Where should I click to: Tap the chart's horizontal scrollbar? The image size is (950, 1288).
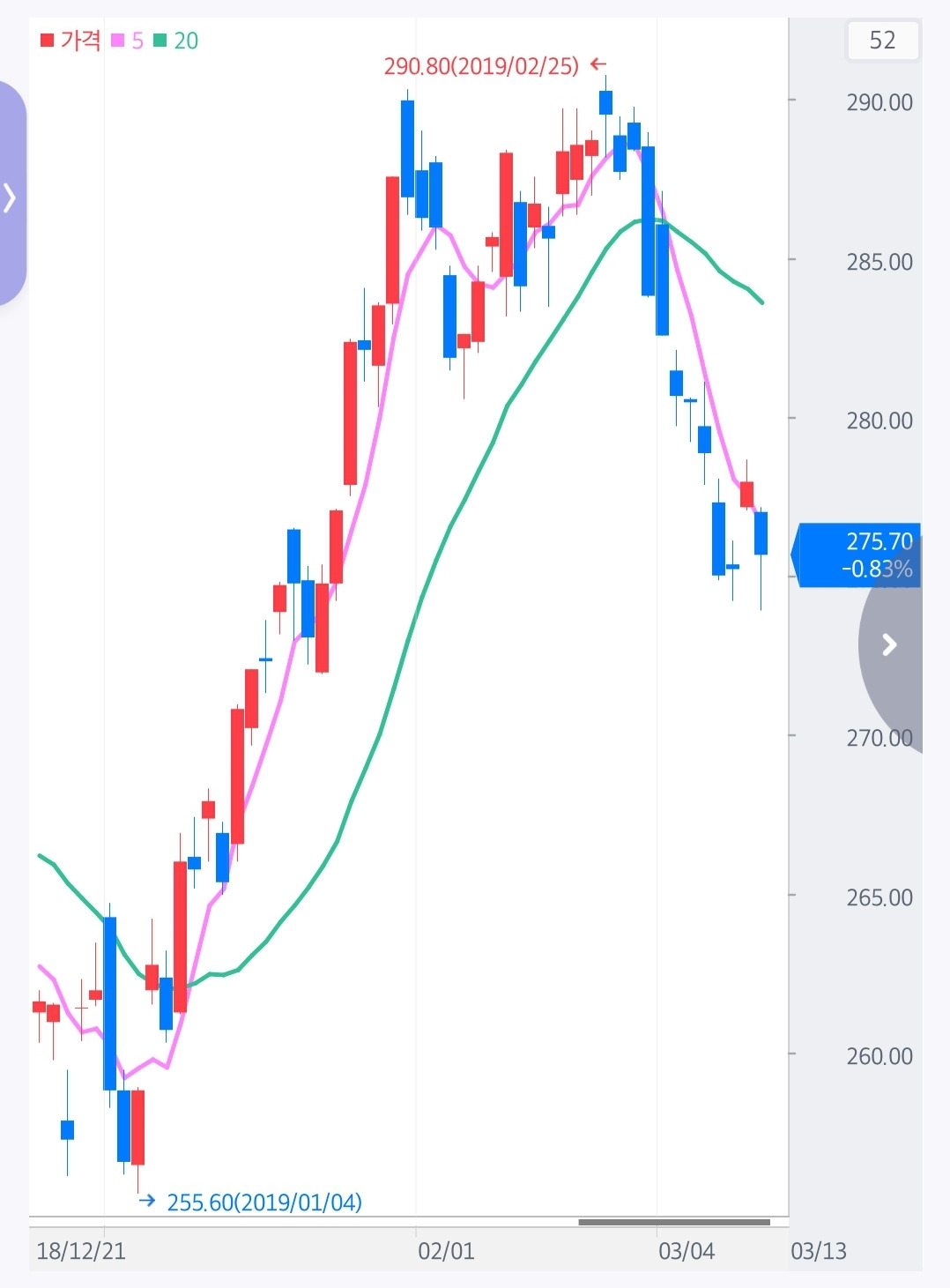tap(674, 1222)
